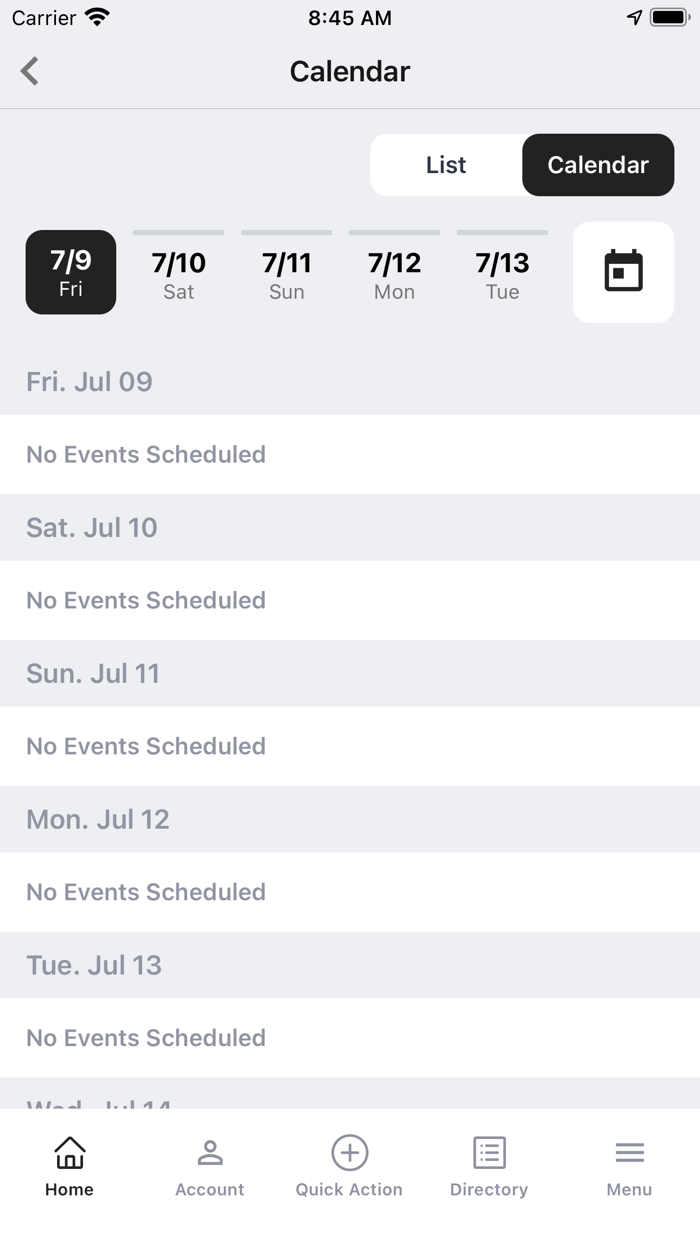Select Friday 7/9 in date strip

[71, 272]
